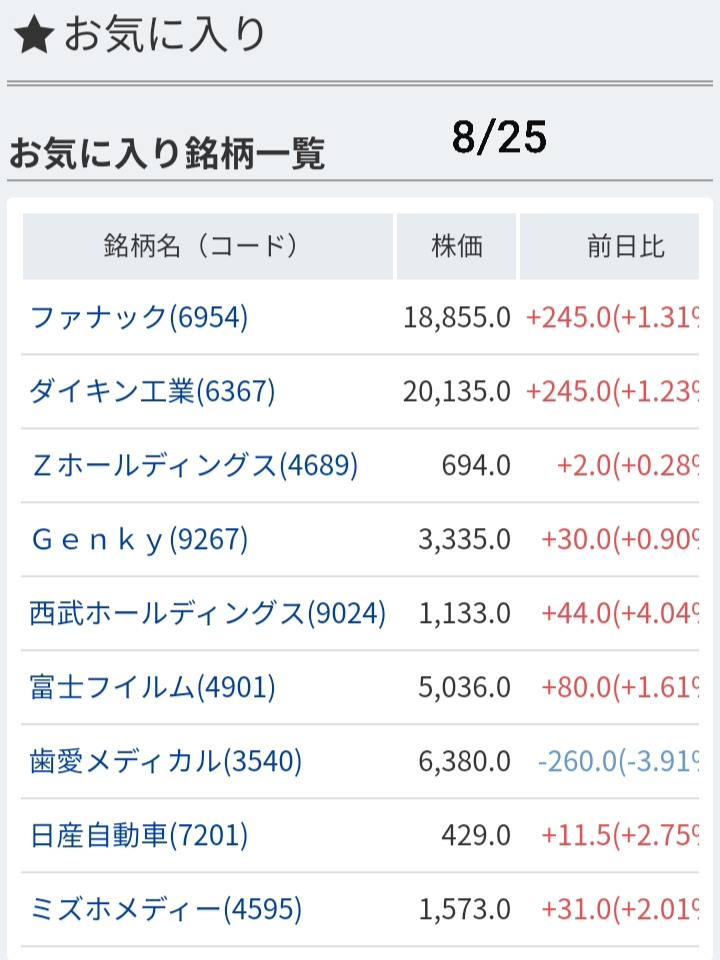Select the Ｇｅｎｋｙ(9267) stock

(x=139, y=540)
